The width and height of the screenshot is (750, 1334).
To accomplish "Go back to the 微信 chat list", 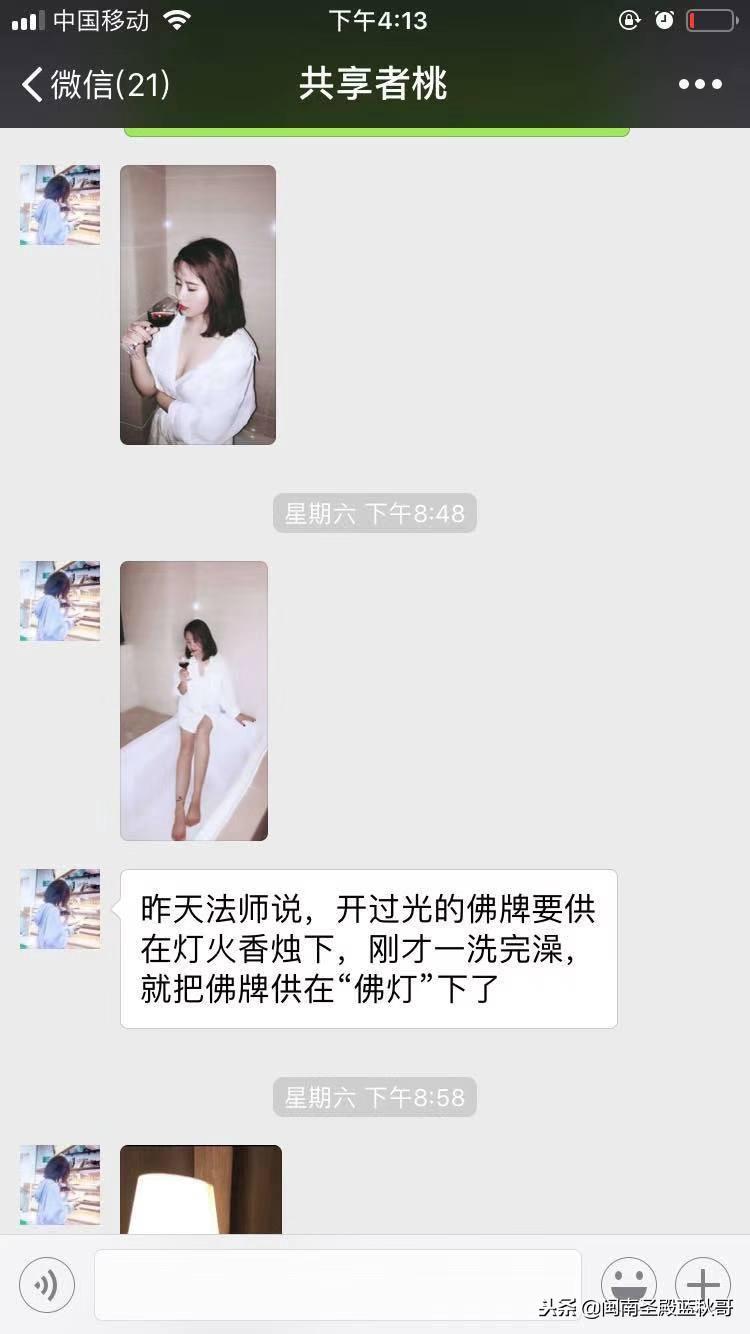I will tap(95, 84).
